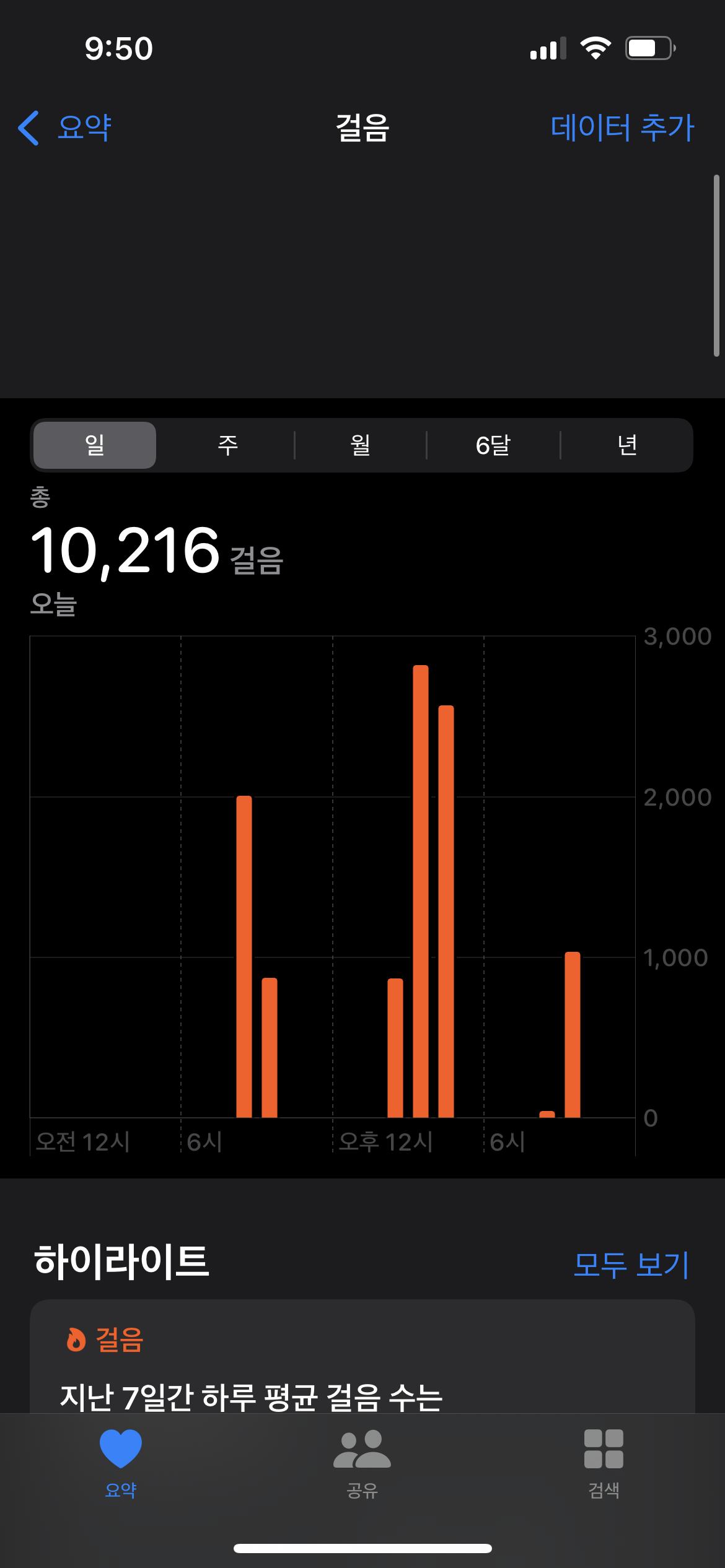Select the 일 (day) view
This screenshot has width=725, height=1568.
click(95, 445)
